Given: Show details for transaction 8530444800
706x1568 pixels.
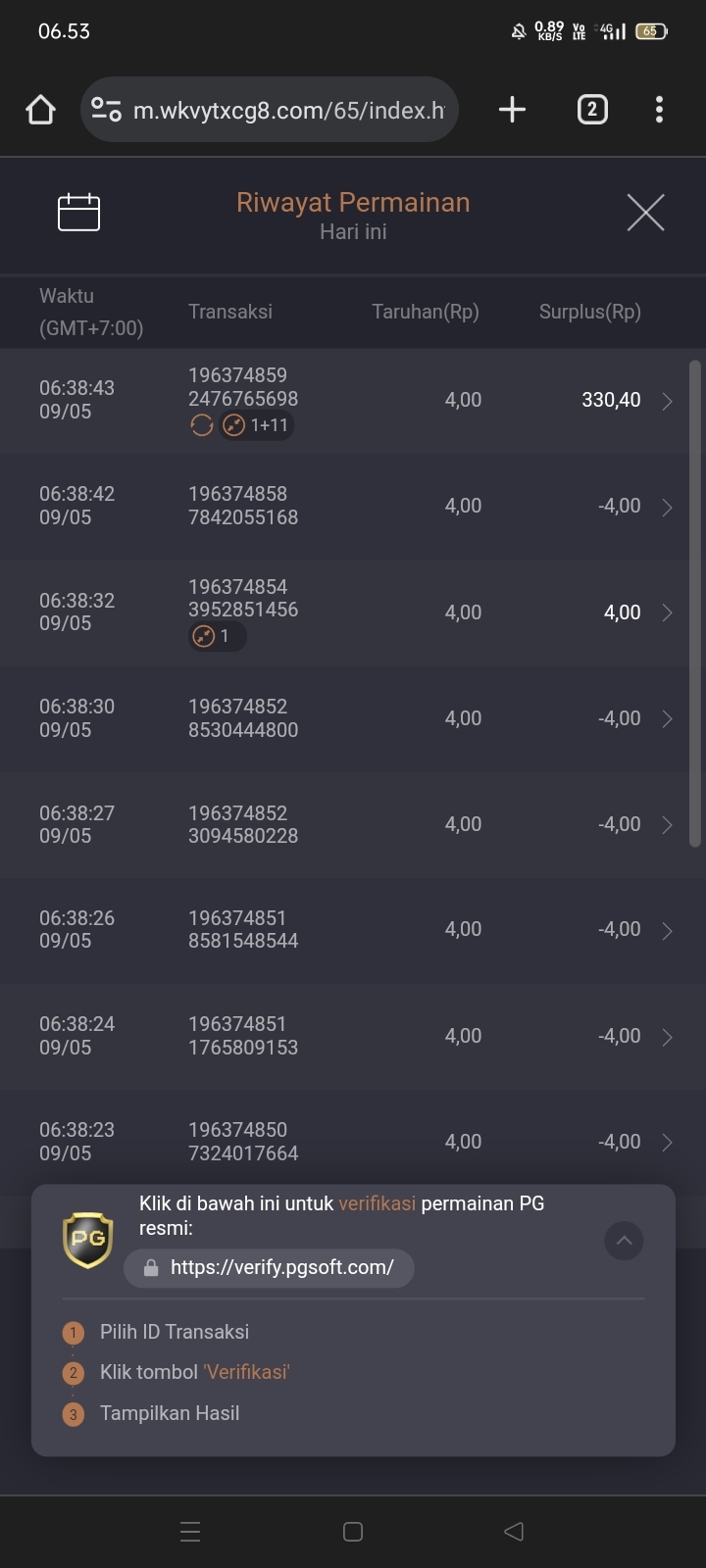Looking at the screenshot, I should coord(353,718).
